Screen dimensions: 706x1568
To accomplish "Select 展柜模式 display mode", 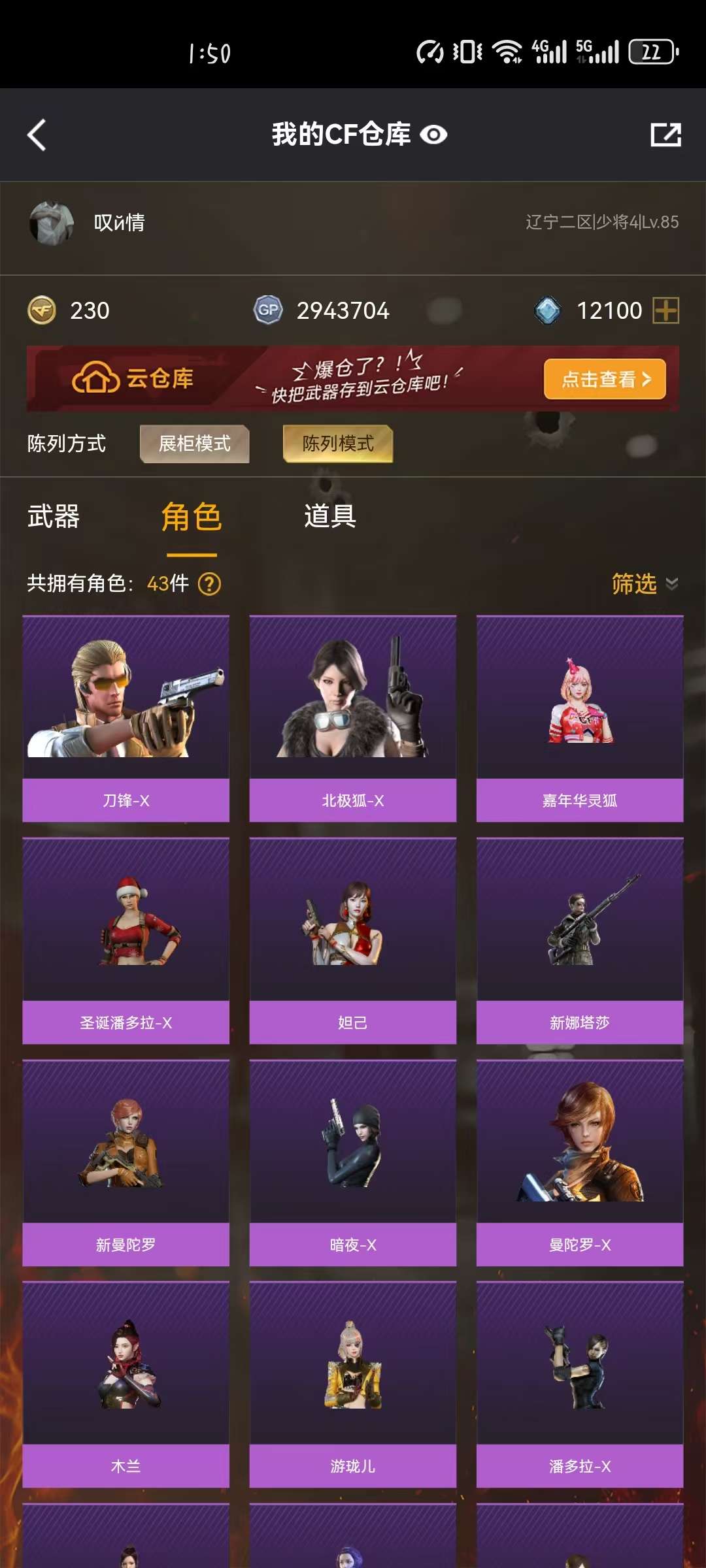I will pos(195,444).
